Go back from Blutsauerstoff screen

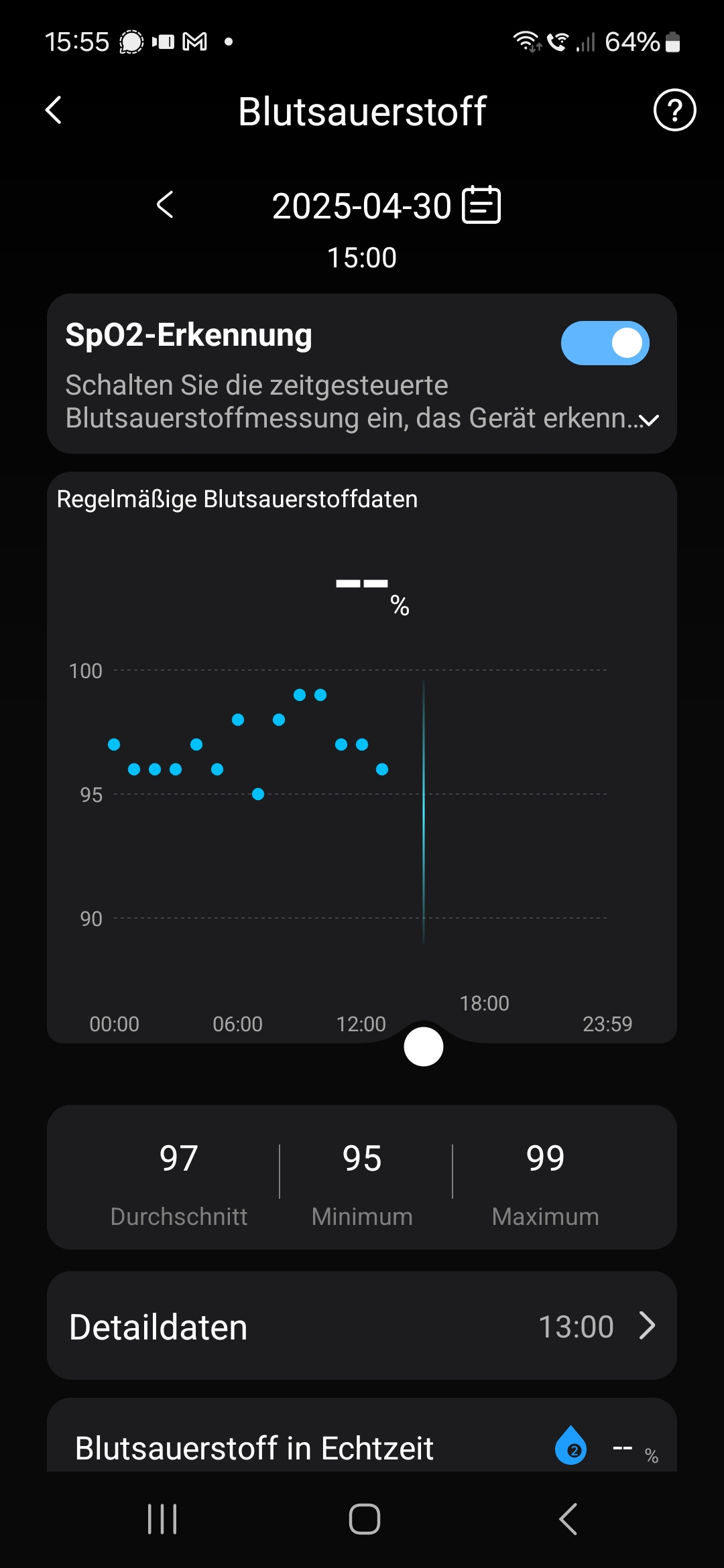[x=54, y=111]
